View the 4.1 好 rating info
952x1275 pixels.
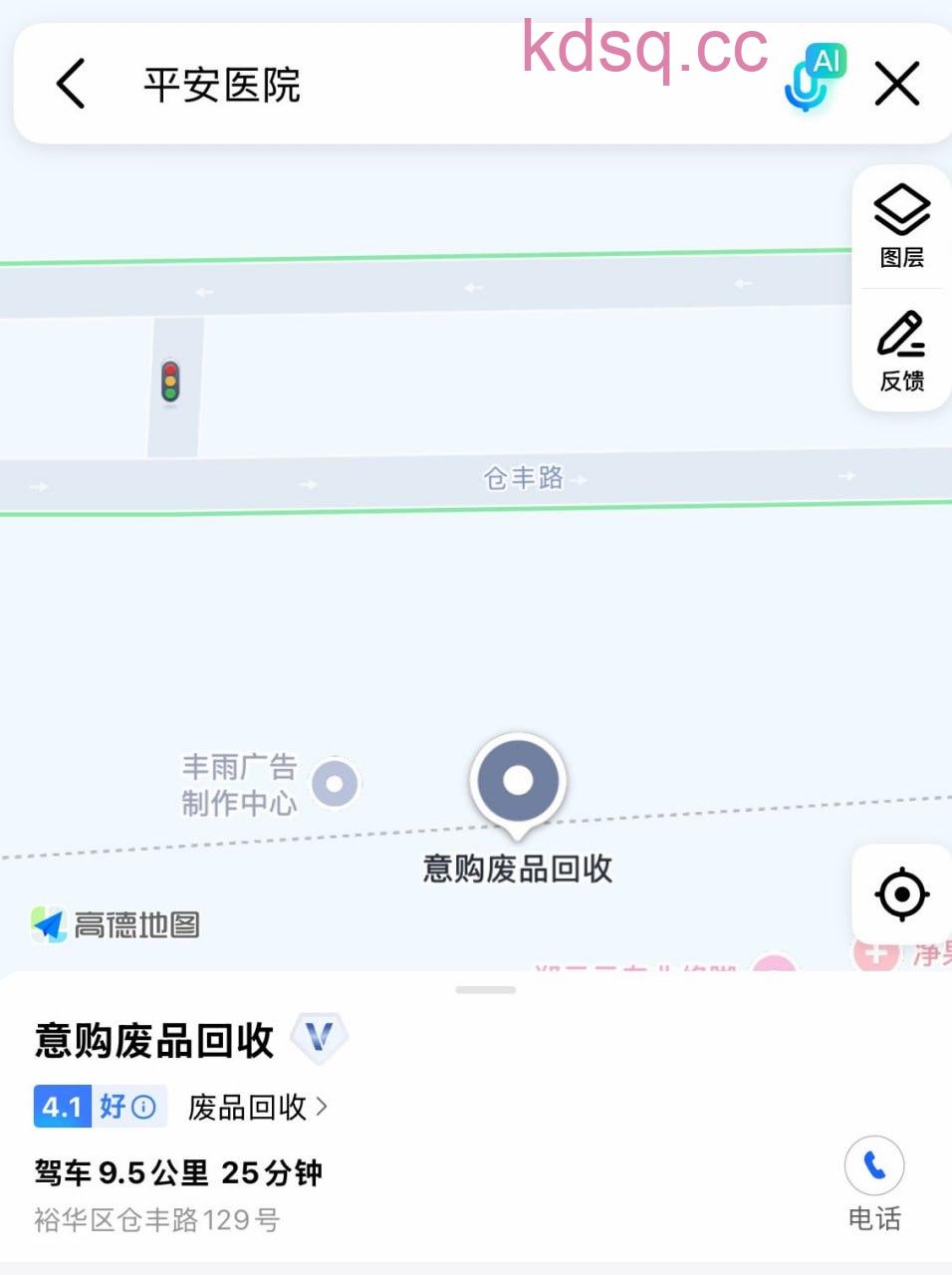(98, 1107)
